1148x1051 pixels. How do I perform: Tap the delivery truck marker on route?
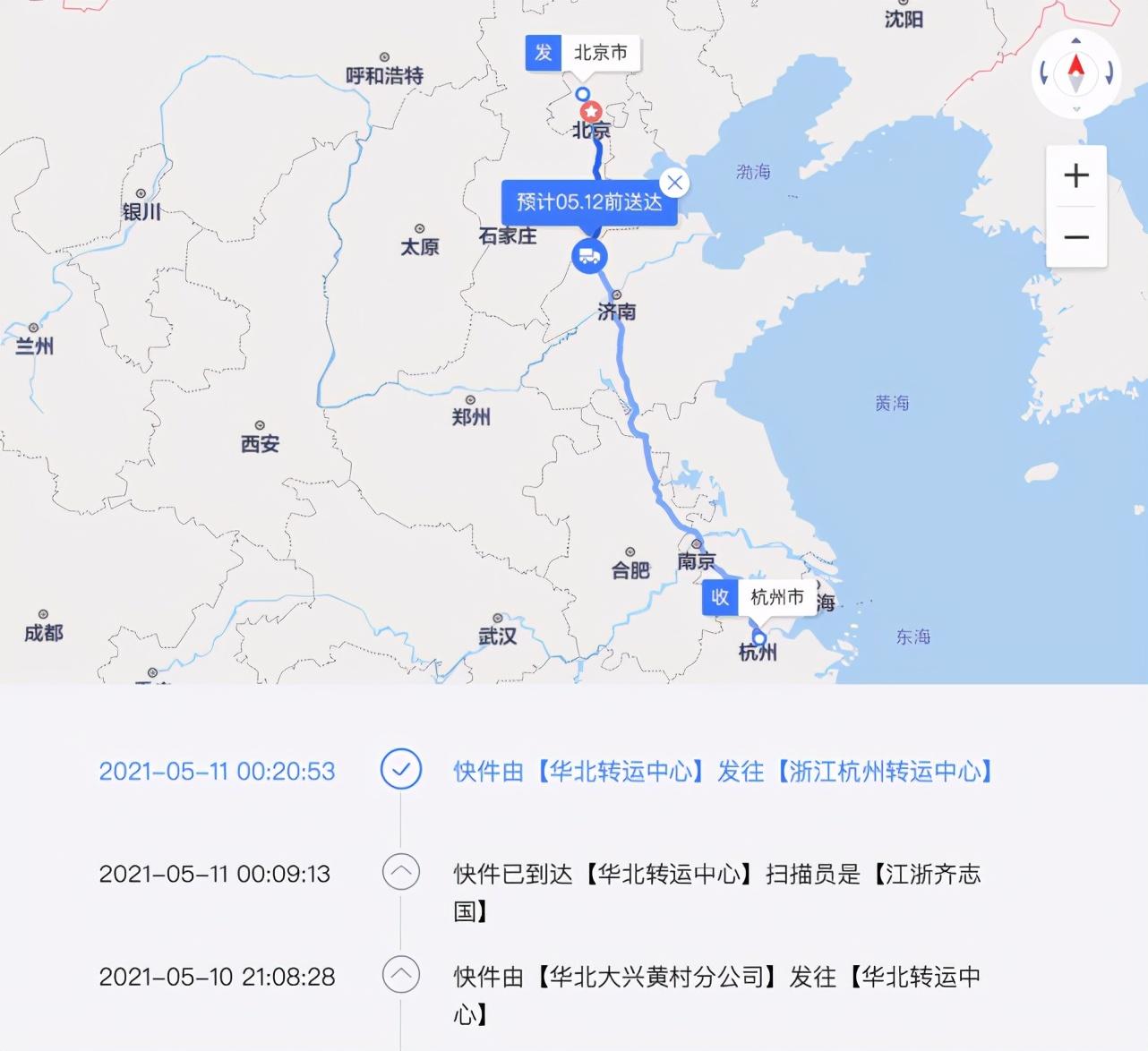pyautogui.click(x=589, y=257)
